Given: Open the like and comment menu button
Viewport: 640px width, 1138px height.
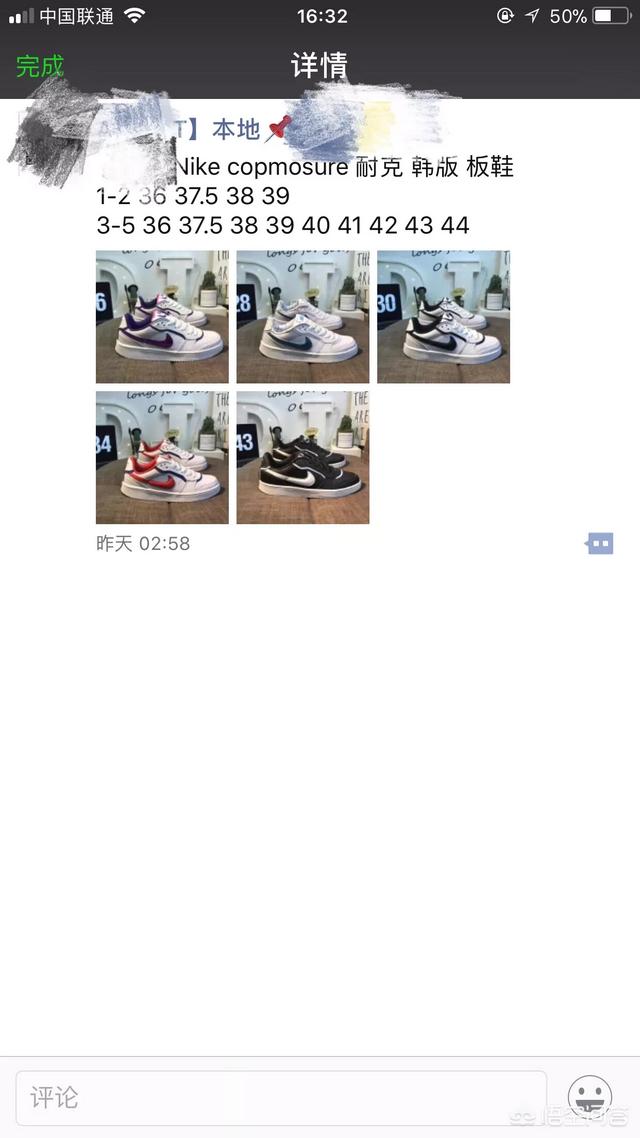Looking at the screenshot, I should (600, 544).
